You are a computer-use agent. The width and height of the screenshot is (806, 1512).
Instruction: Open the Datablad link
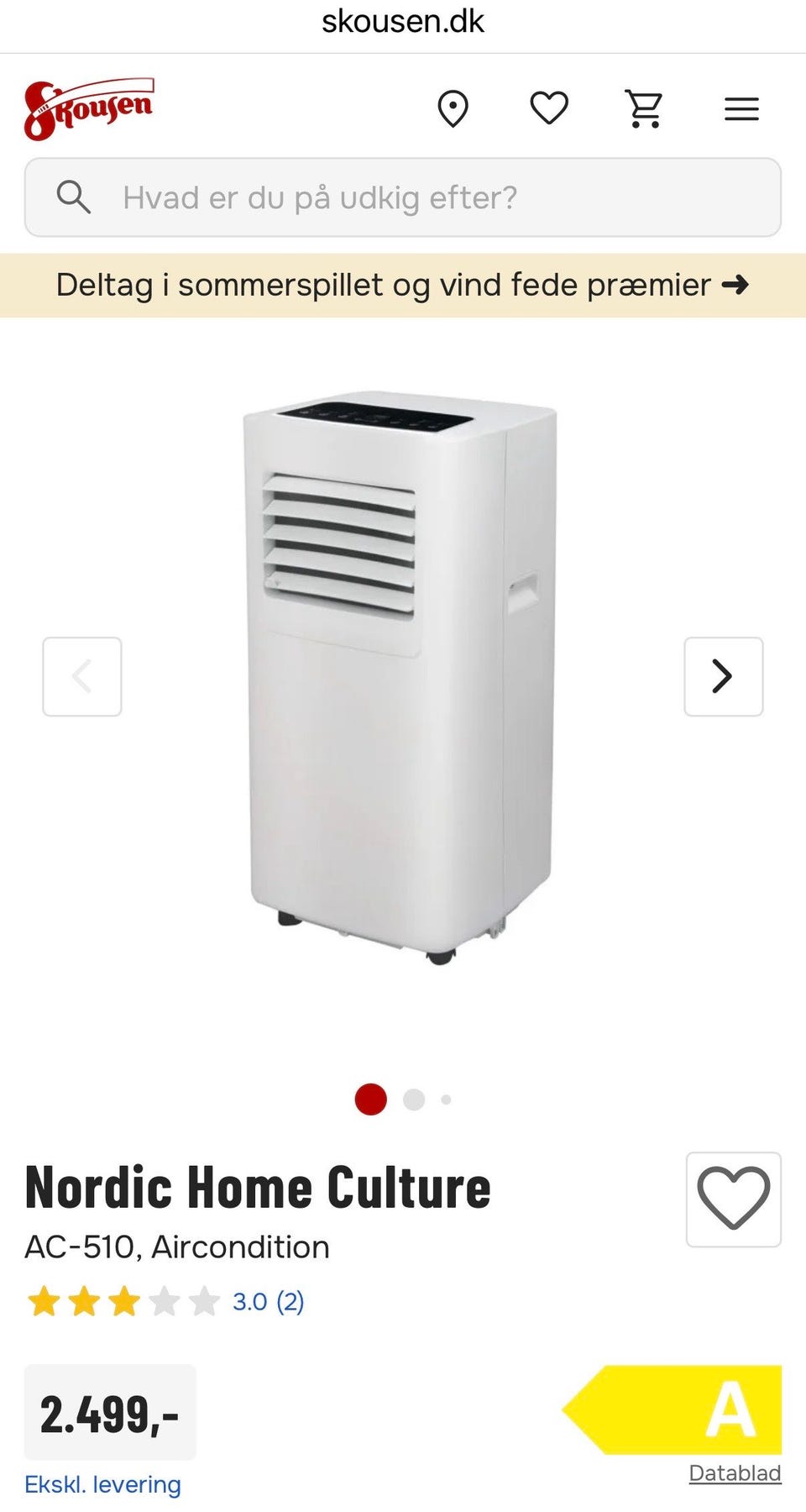click(735, 1473)
